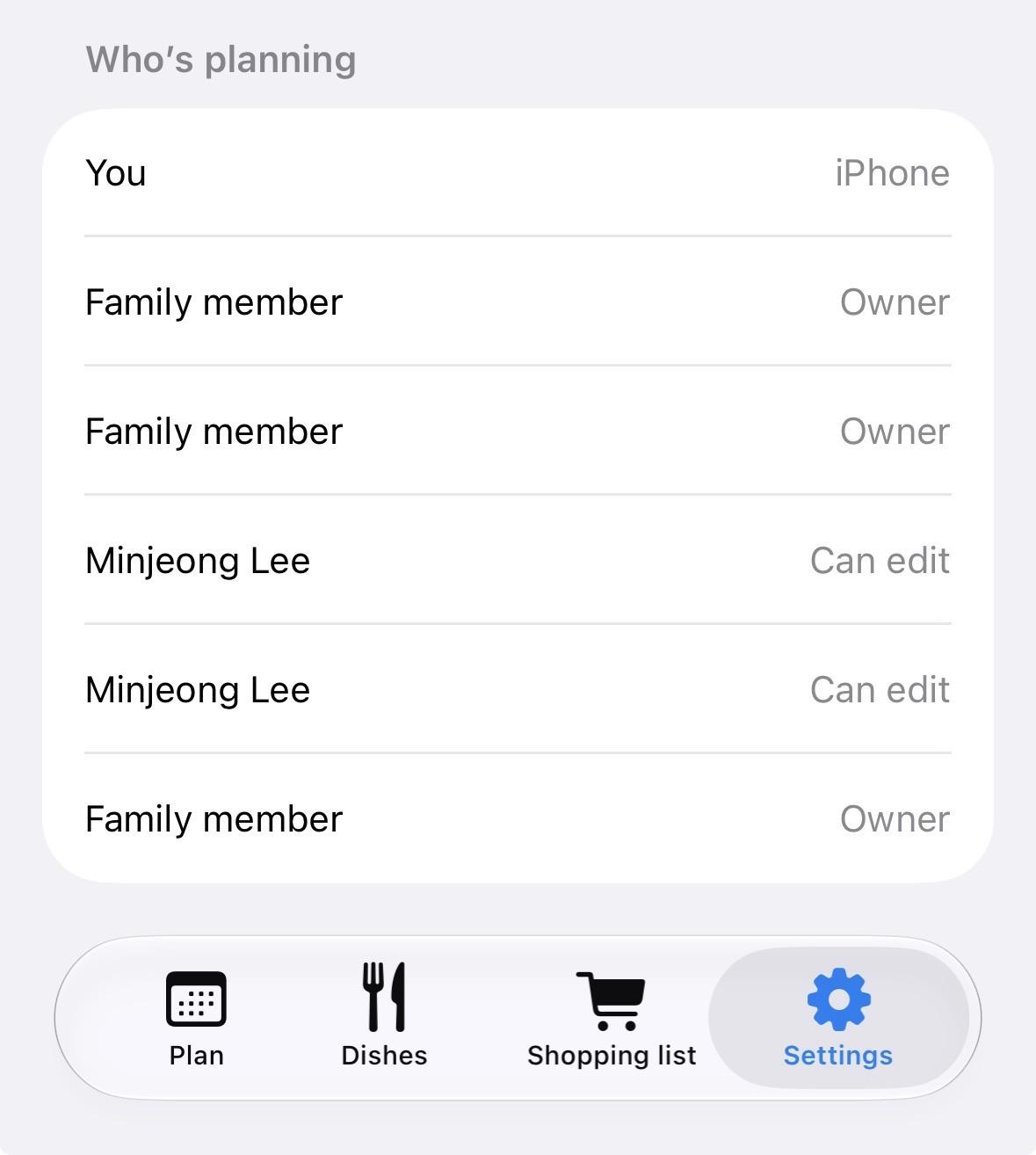Select the Settings tab
The image size is (1036, 1155).
click(x=838, y=1018)
